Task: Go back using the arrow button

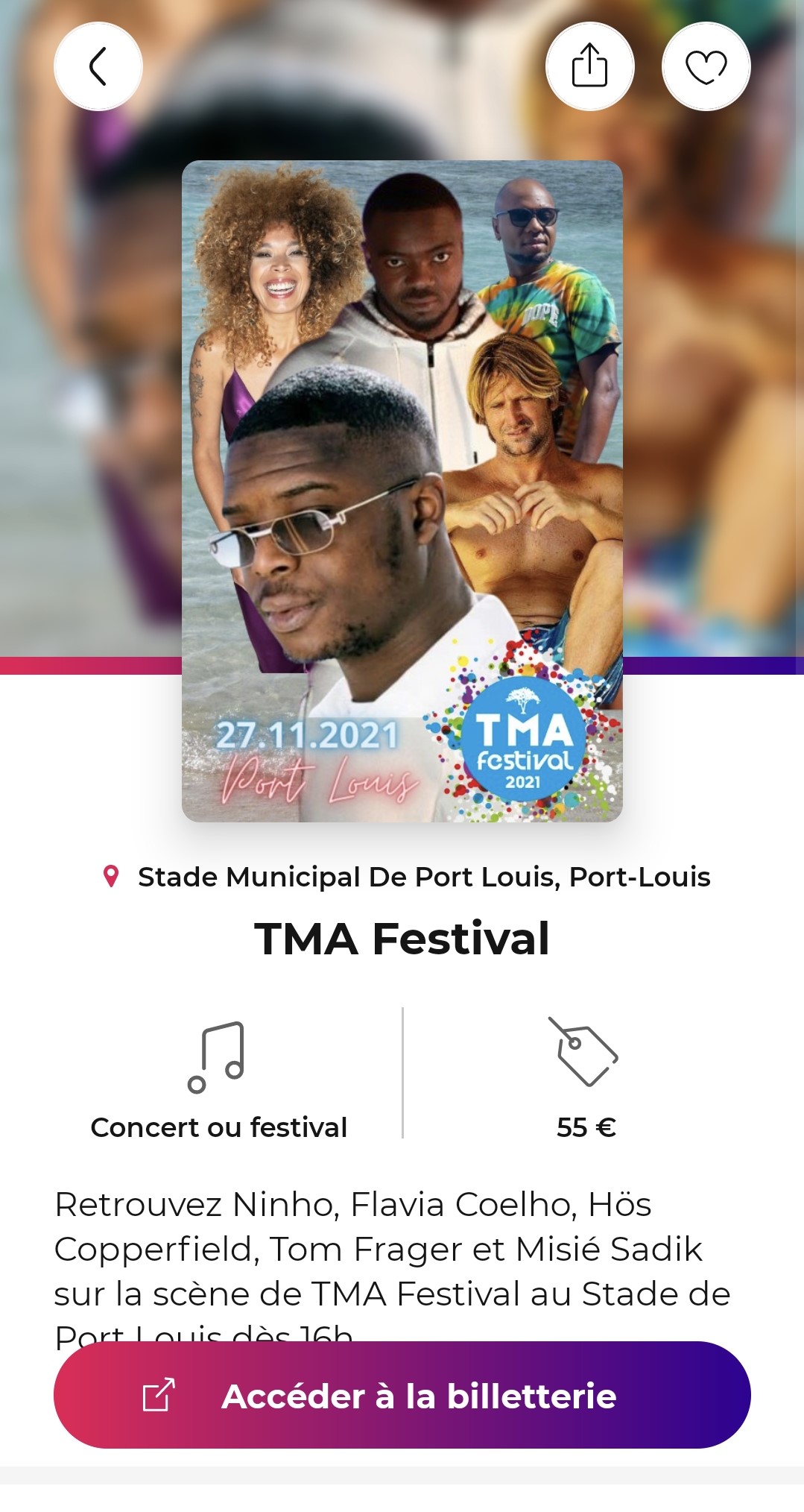Action: (x=98, y=66)
